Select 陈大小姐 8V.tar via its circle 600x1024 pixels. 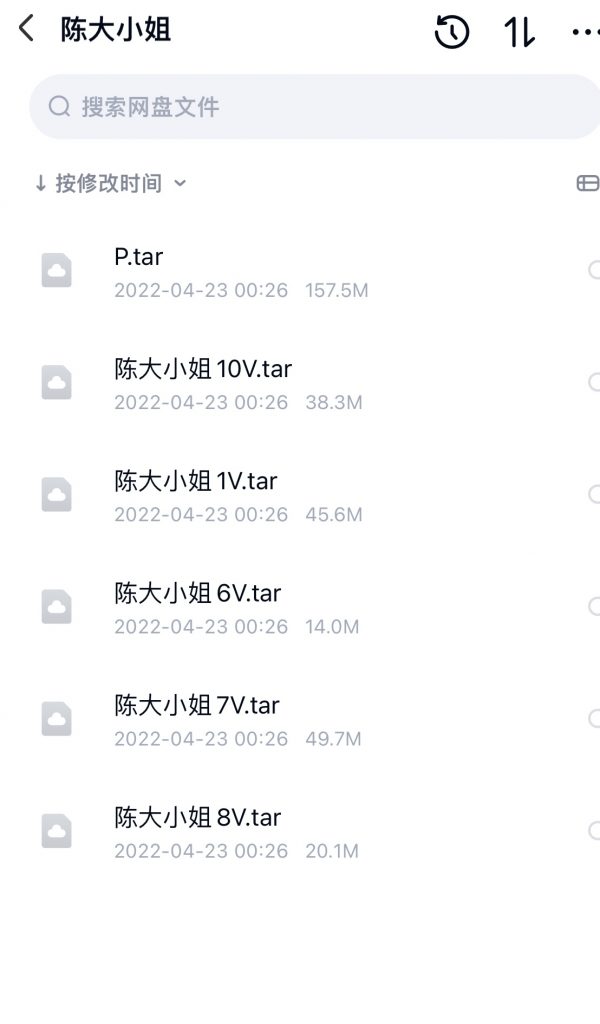(594, 831)
